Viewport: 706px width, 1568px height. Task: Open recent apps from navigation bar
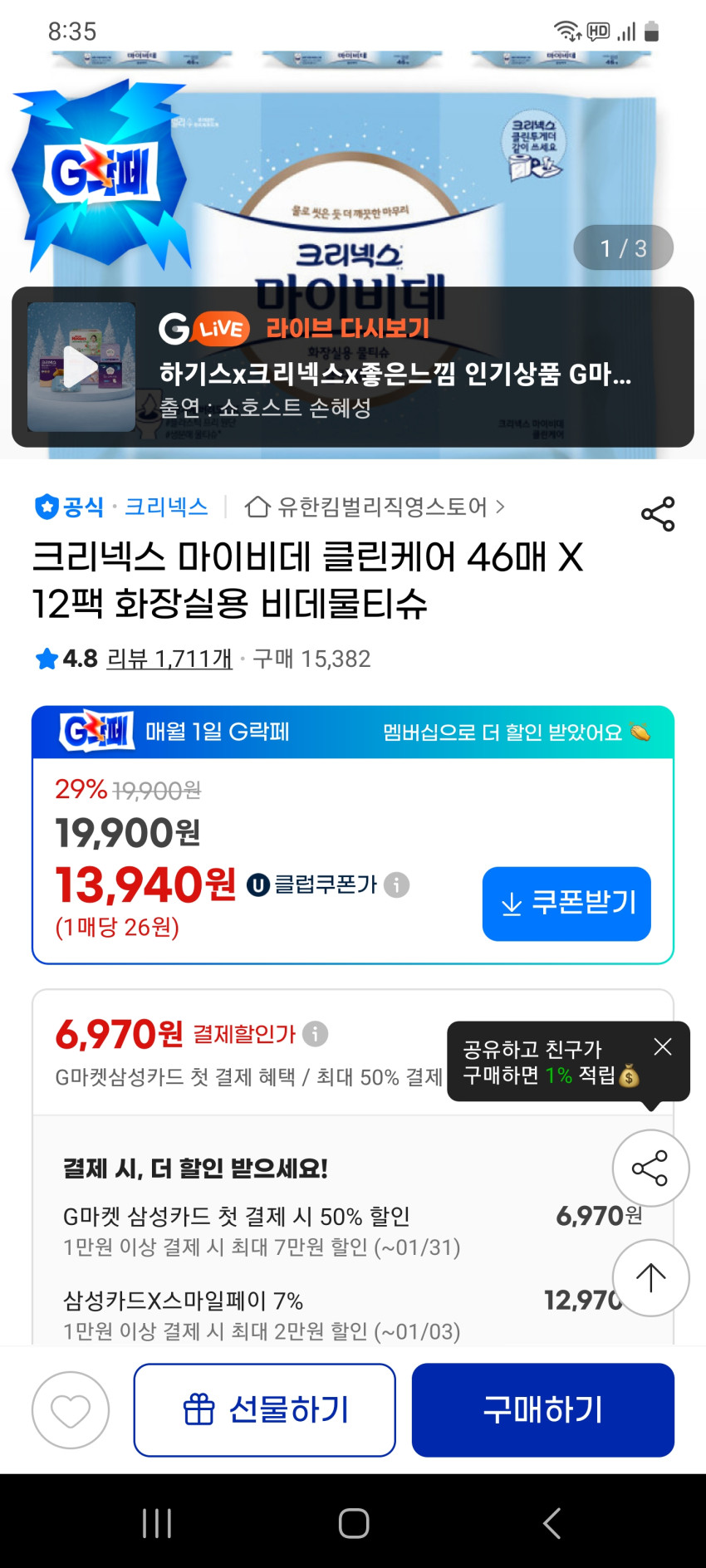(156, 1523)
